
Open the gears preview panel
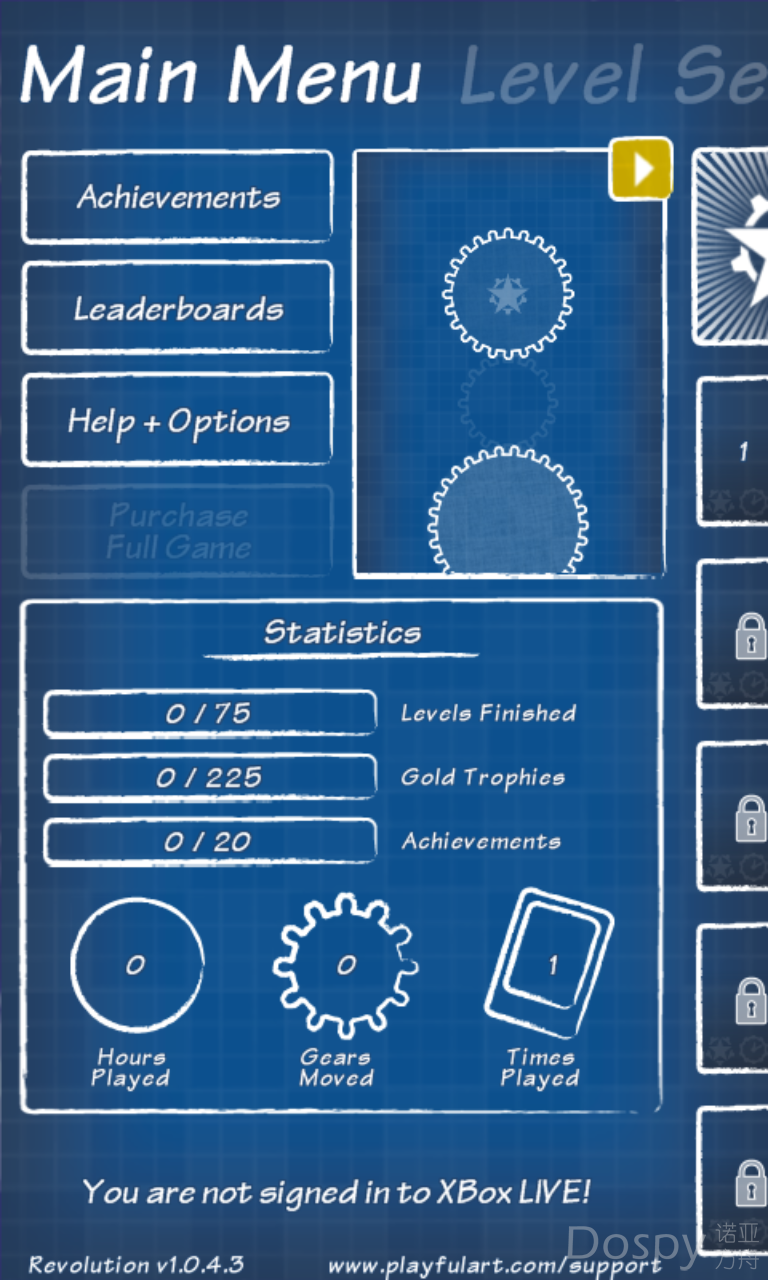(x=508, y=380)
